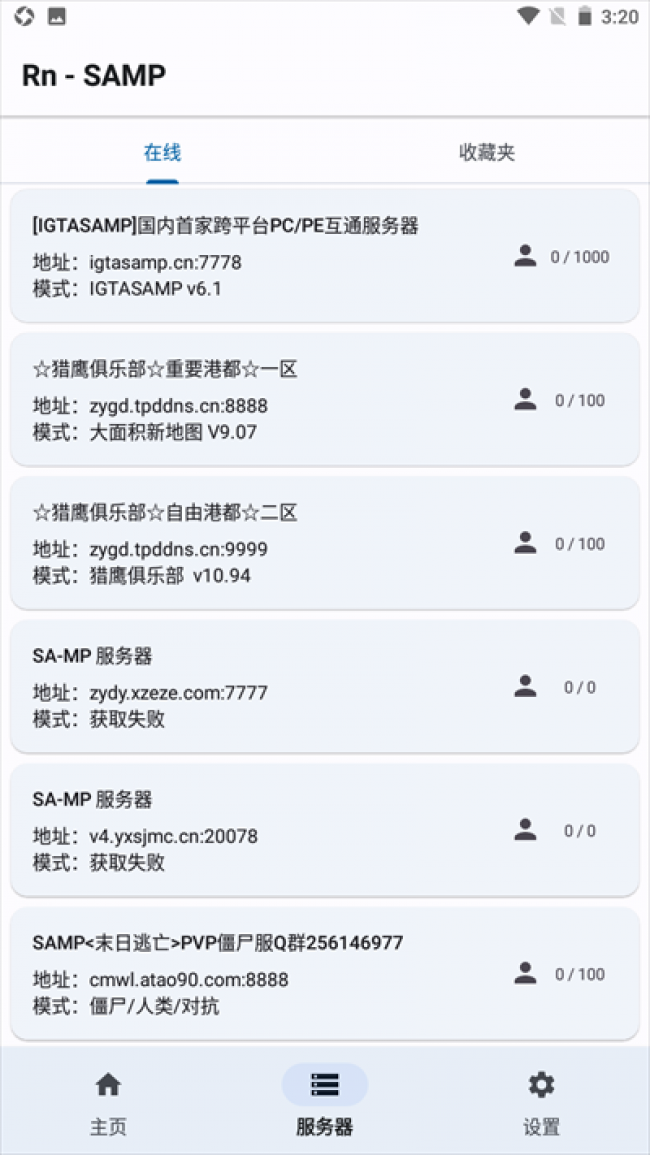Select the server at zydy.xzeze.com:7777
Image resolution: width=650 pixels, height=1155 pixels.
click(324, 687)
